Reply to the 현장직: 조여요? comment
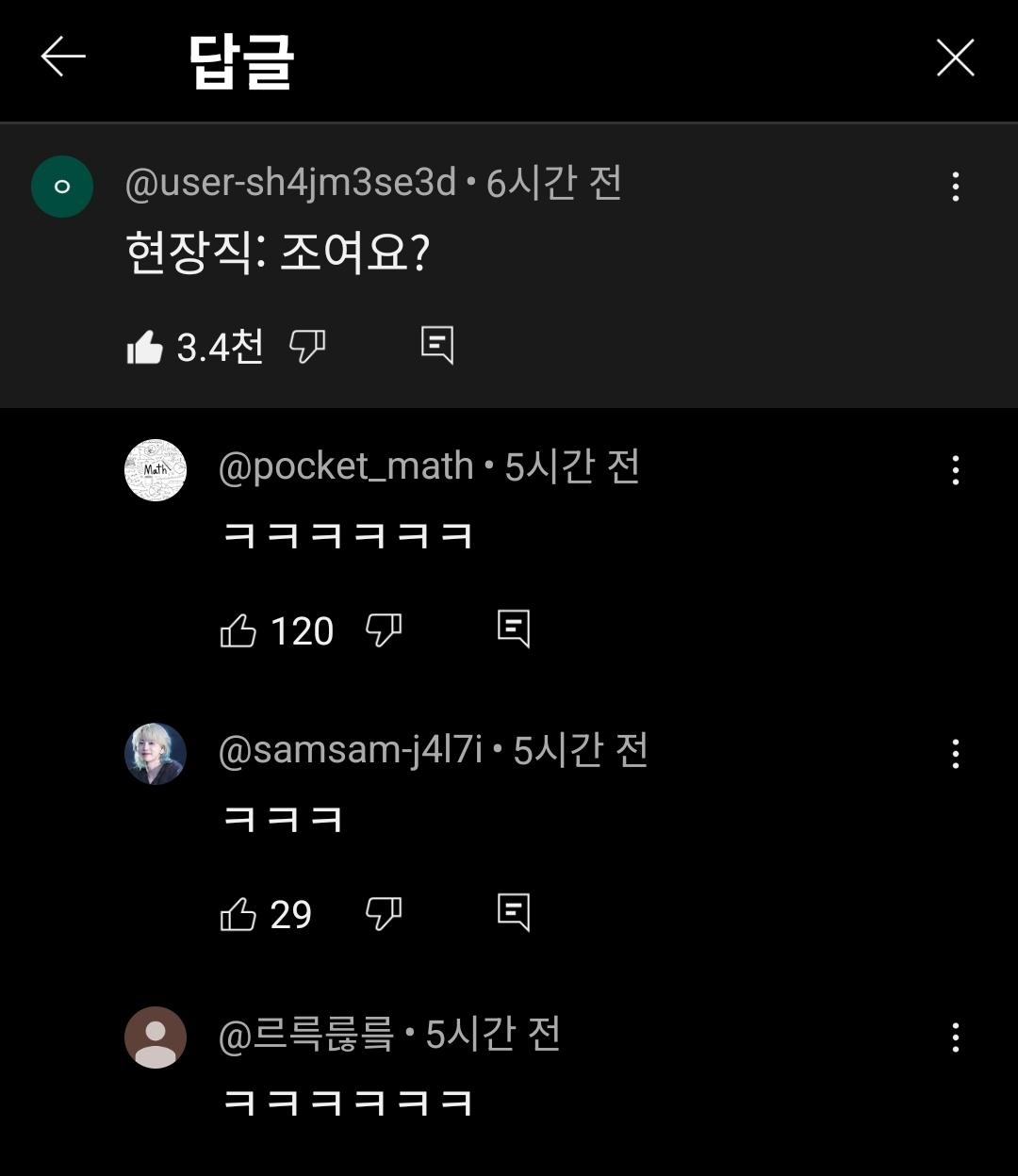Image resolution: width=1018 pixels, height=1176 pixels. coord(436,345)
